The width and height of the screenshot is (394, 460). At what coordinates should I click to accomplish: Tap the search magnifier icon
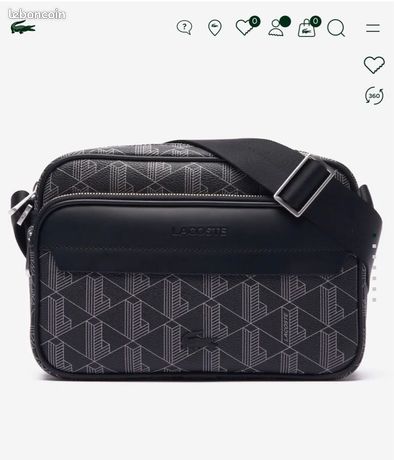pyautogui.click(x=336, y=28)
